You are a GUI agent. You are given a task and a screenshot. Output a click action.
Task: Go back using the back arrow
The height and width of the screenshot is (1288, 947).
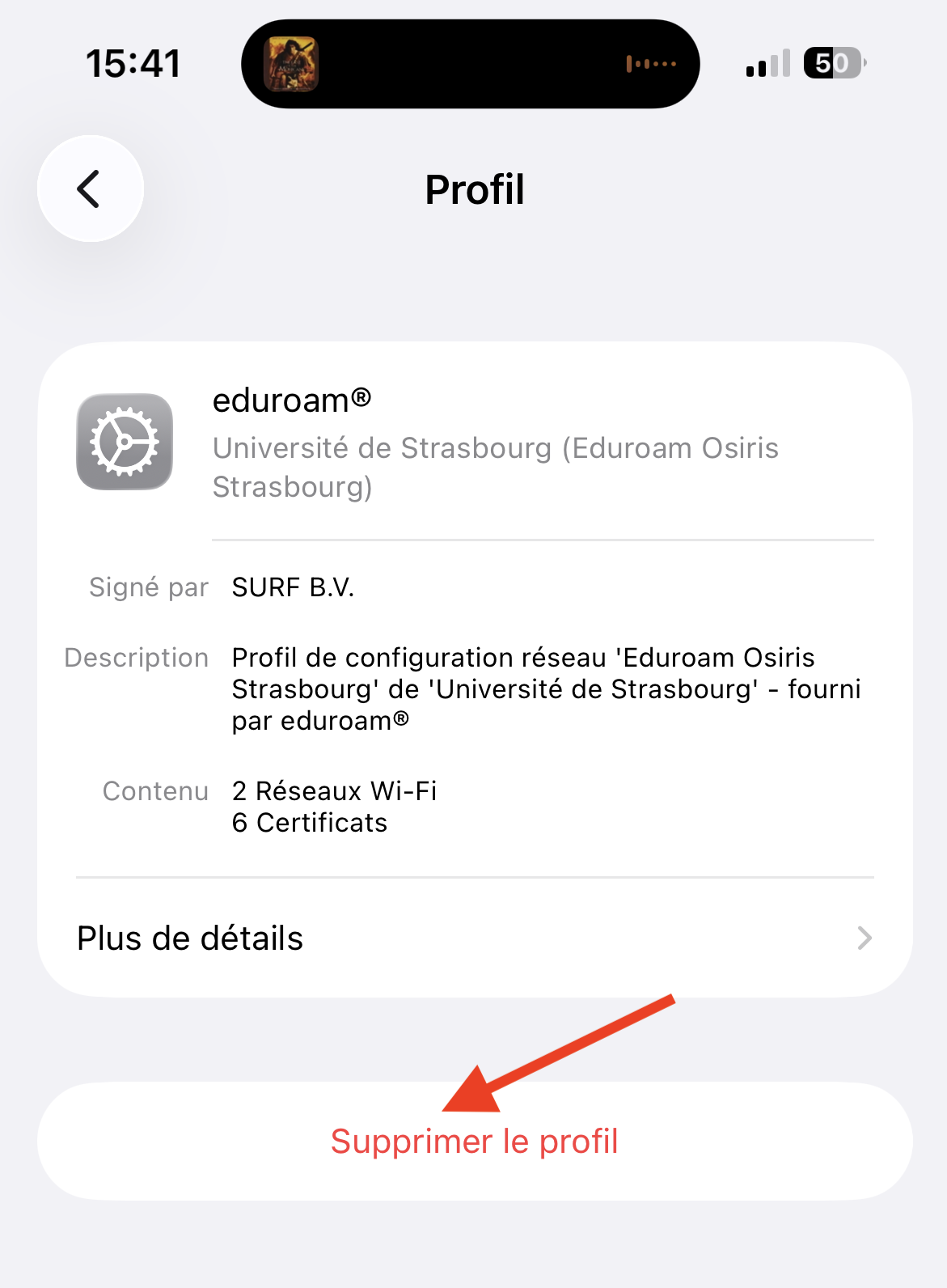point(90,189)
